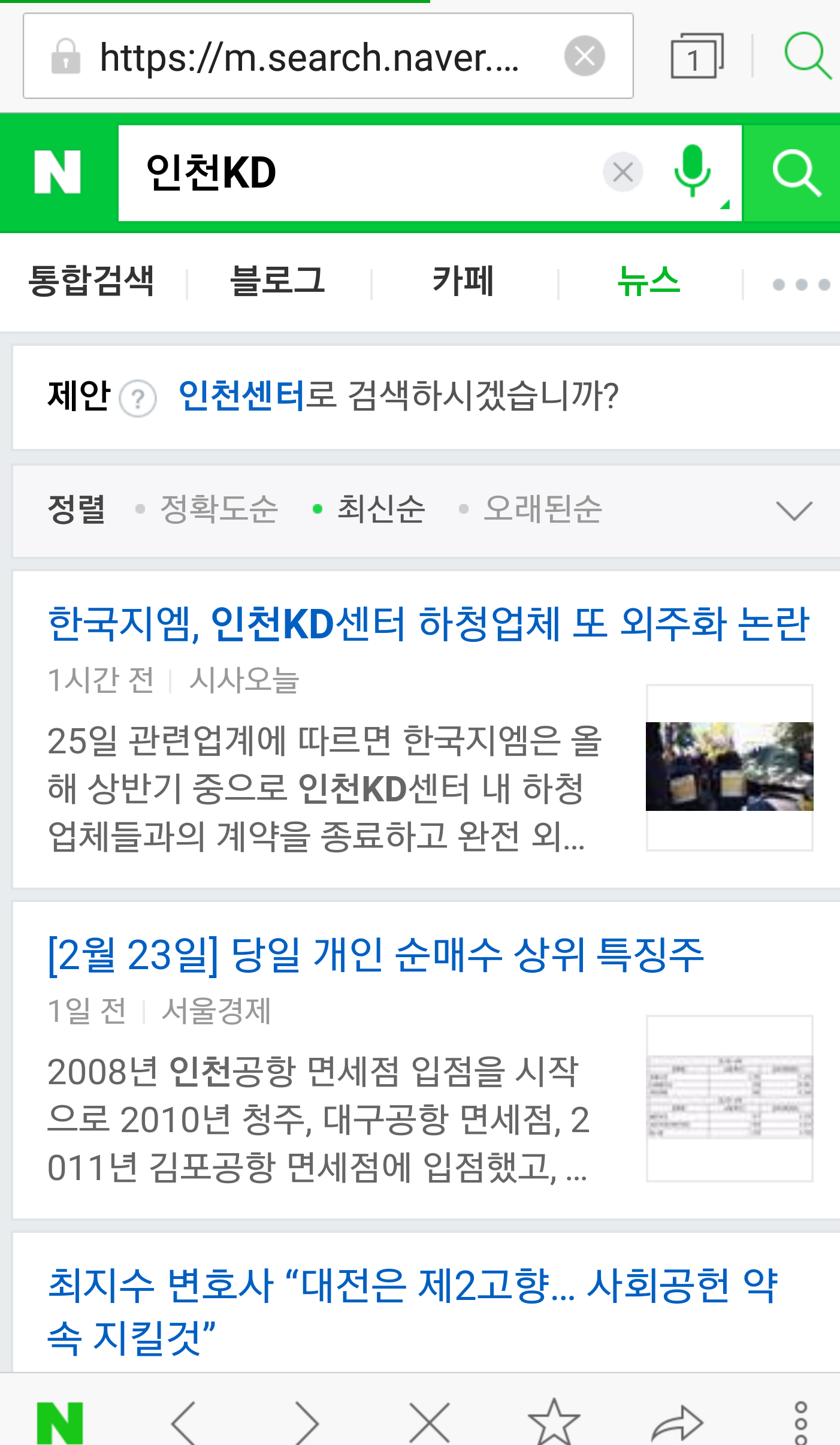The image size is (840, 1445).
Task: Open the browser tabs counter
Action: (x=696, y=56)
